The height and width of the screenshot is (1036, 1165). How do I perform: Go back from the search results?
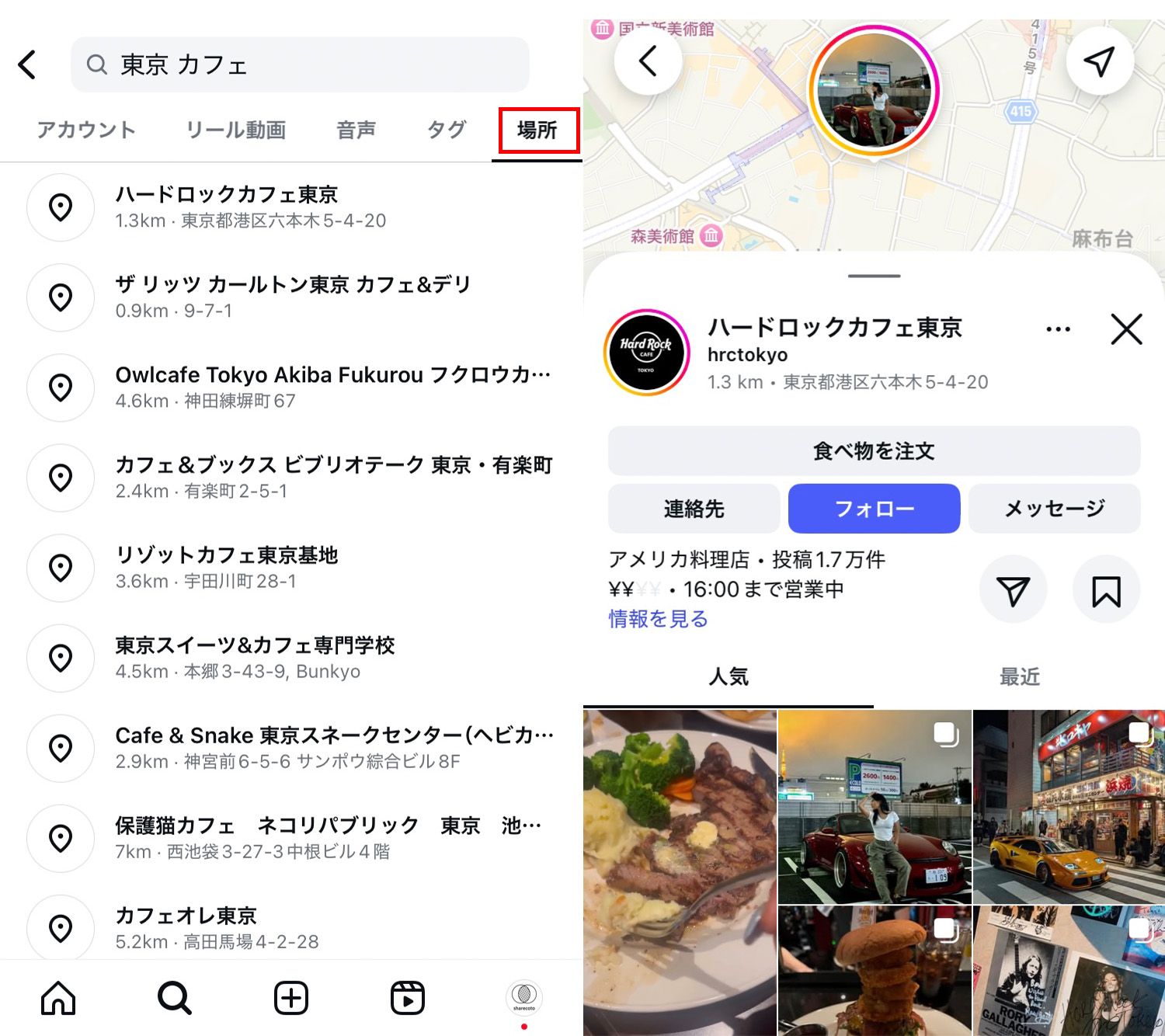(x=28, y=64)
